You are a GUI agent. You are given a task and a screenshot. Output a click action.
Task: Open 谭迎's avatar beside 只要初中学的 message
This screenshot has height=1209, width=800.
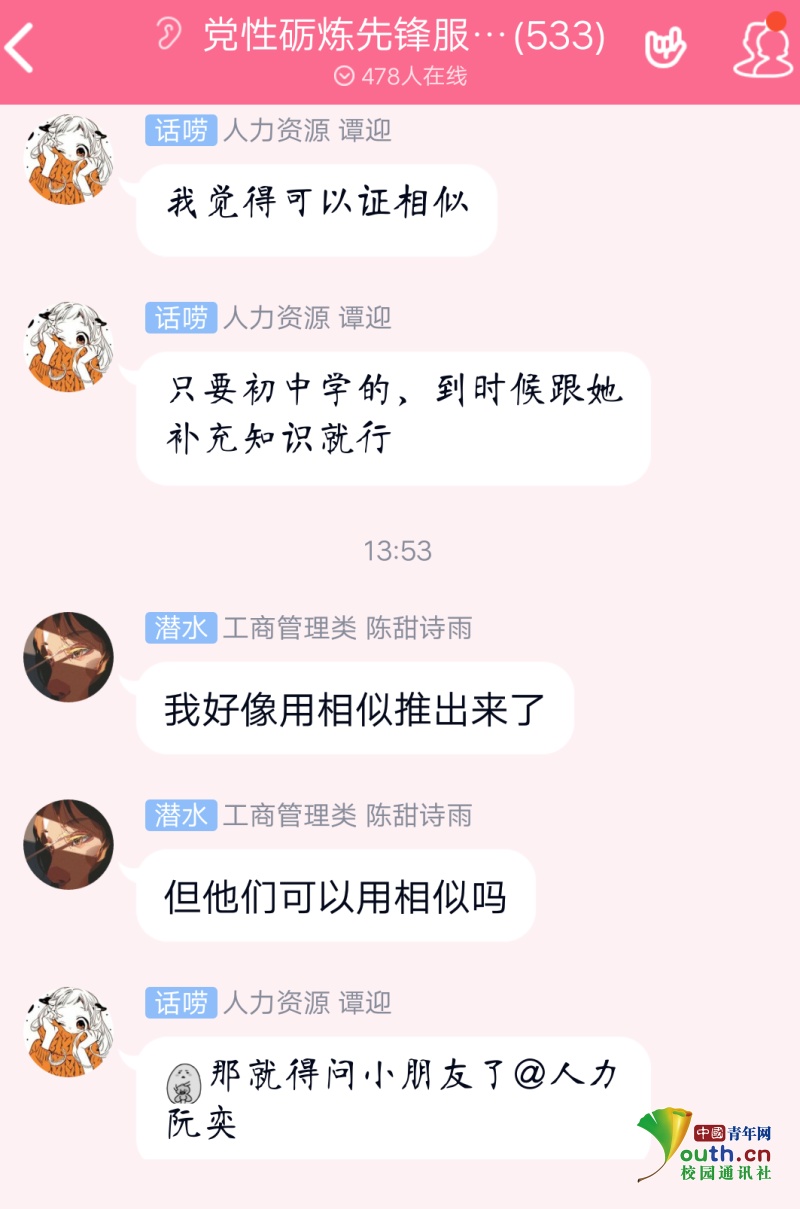tap(68, 346)
